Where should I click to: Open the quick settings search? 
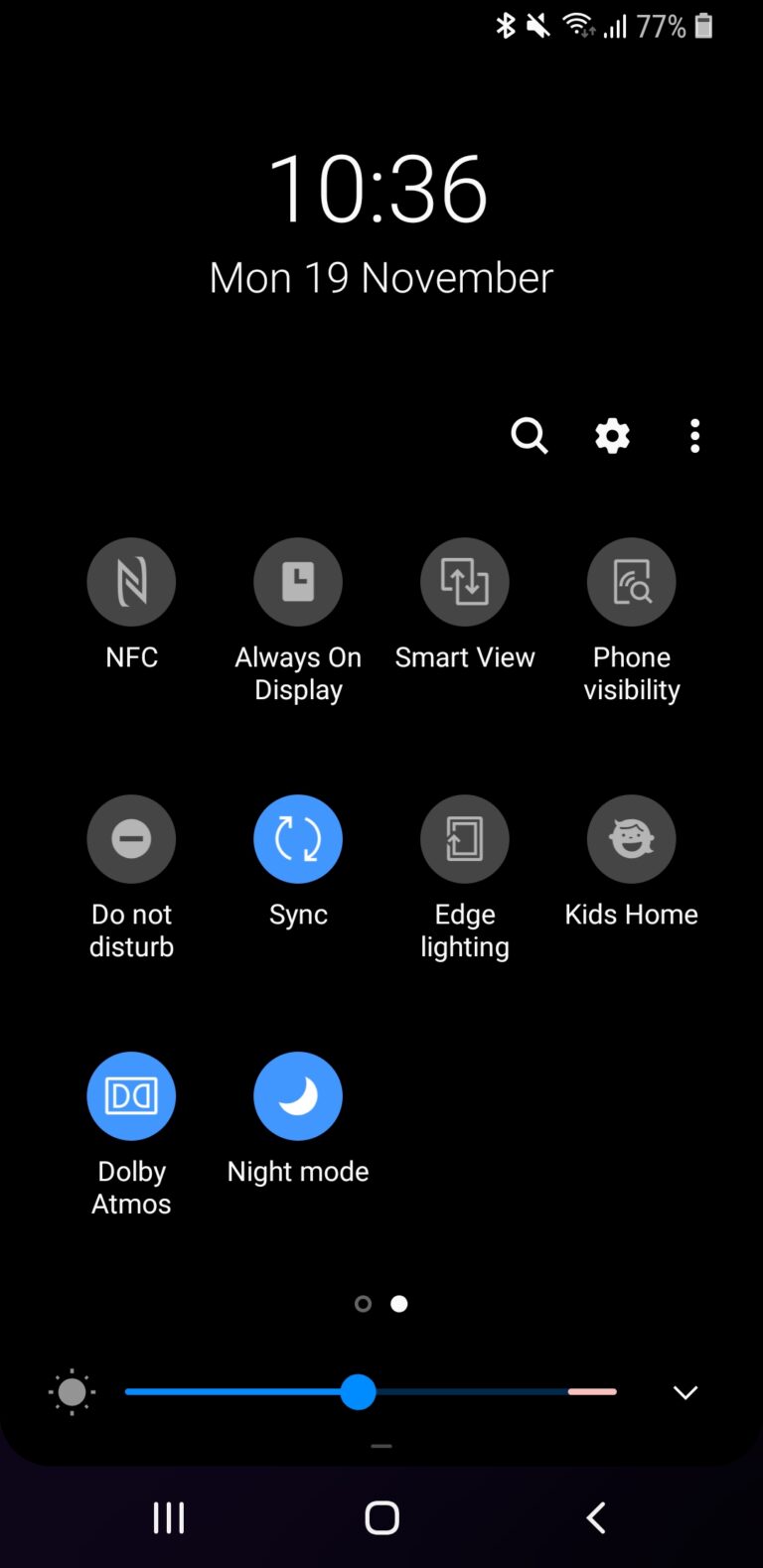(530, 436)
